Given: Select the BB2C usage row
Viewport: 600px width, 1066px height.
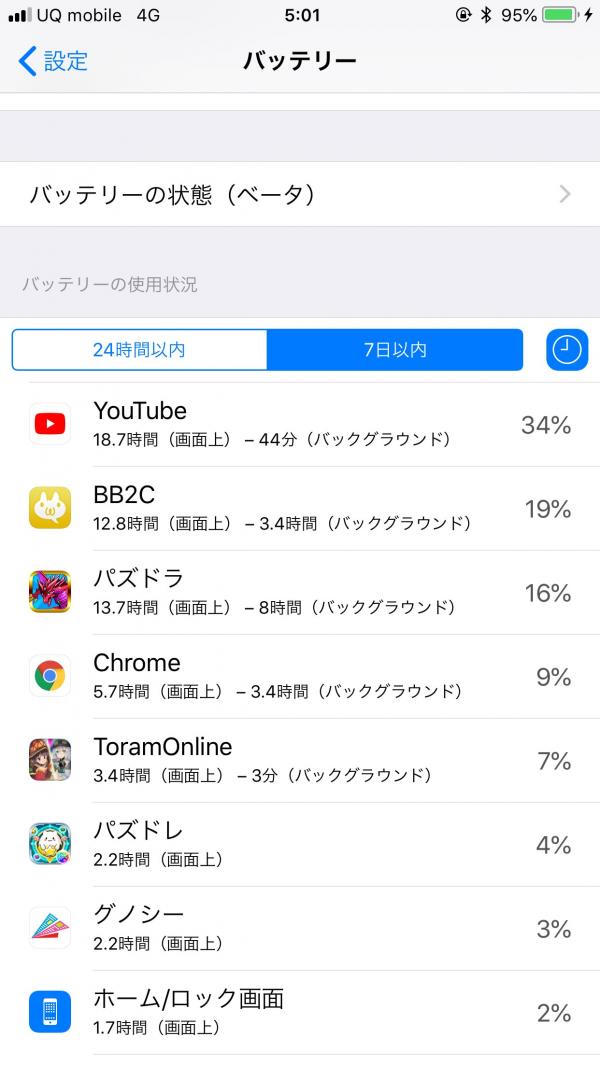Looking at the screenshot, I should (300, 508).
